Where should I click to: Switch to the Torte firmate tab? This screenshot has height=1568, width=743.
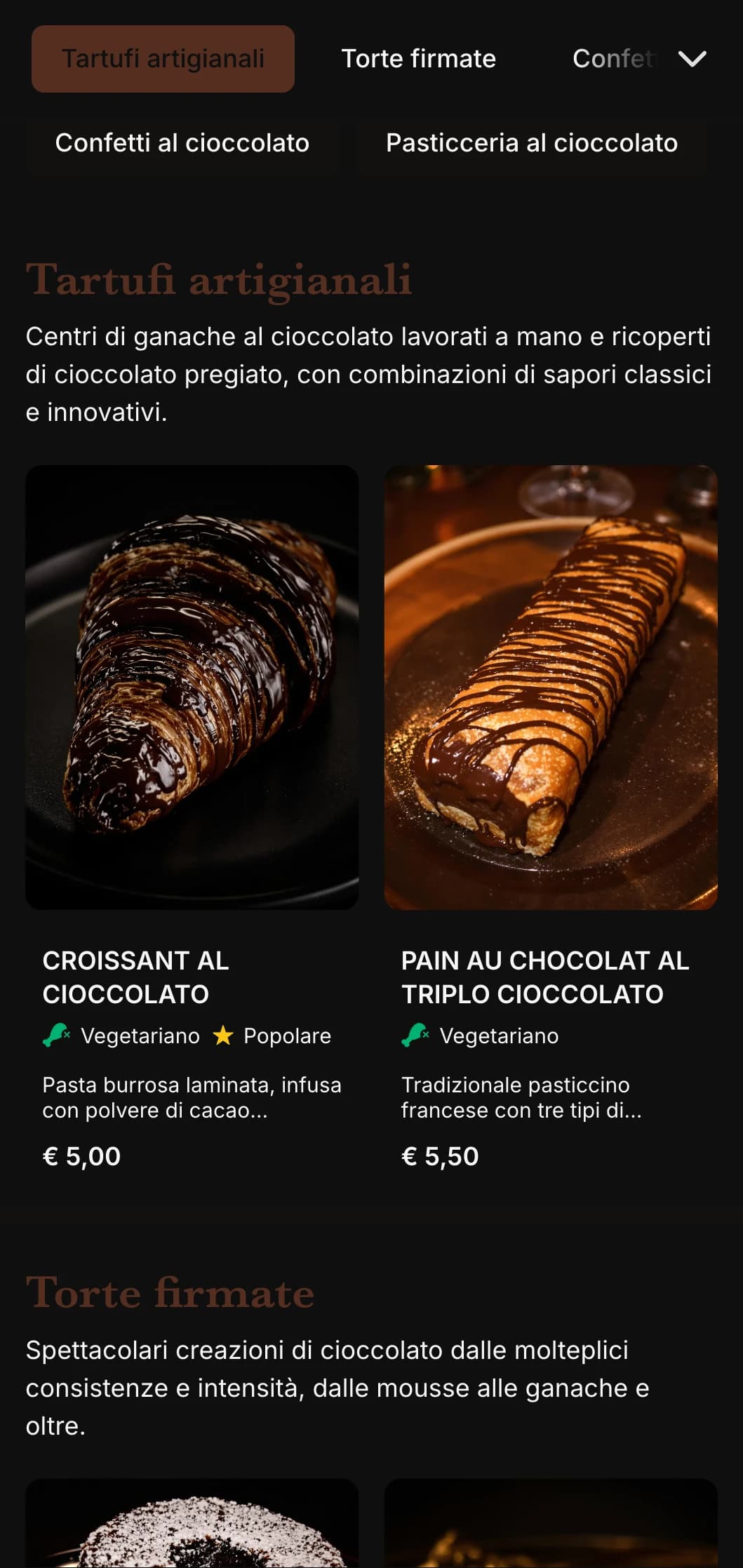coord(418,59)
